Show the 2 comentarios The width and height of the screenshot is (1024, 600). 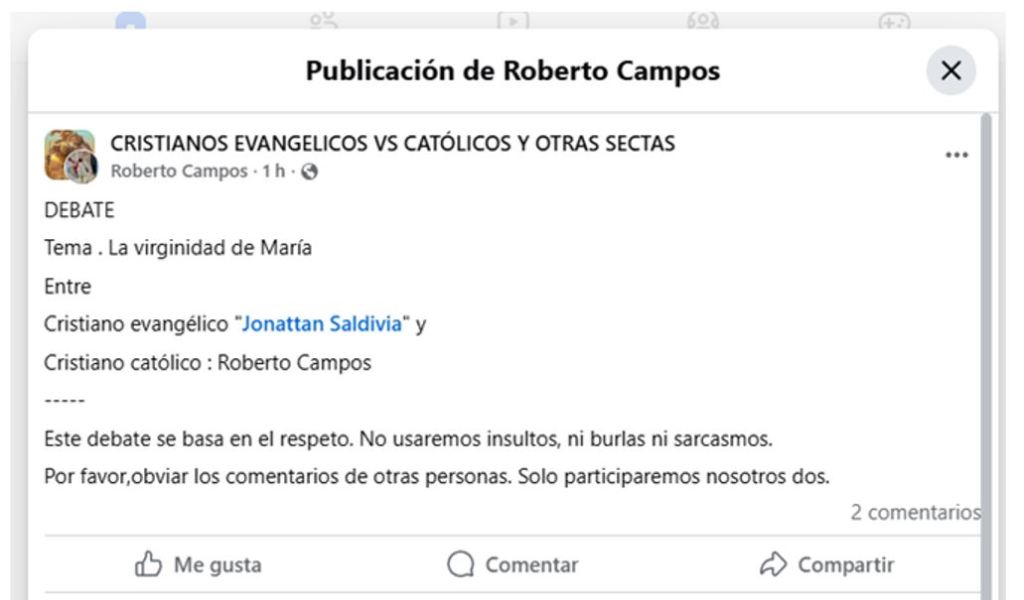pos(914,512)
